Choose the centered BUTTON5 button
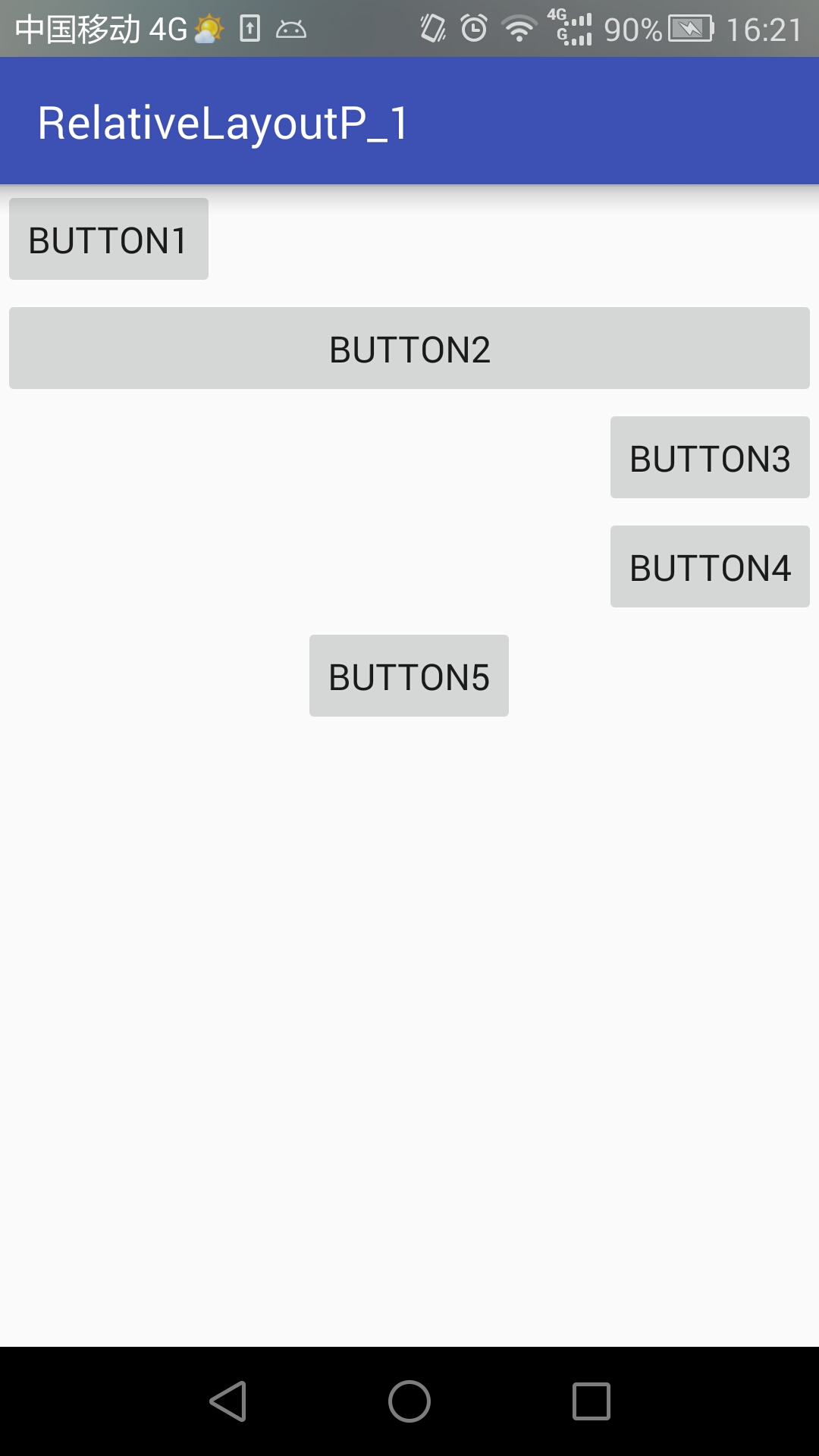The width and height of the screenshot is (819, 1456). 409,676
